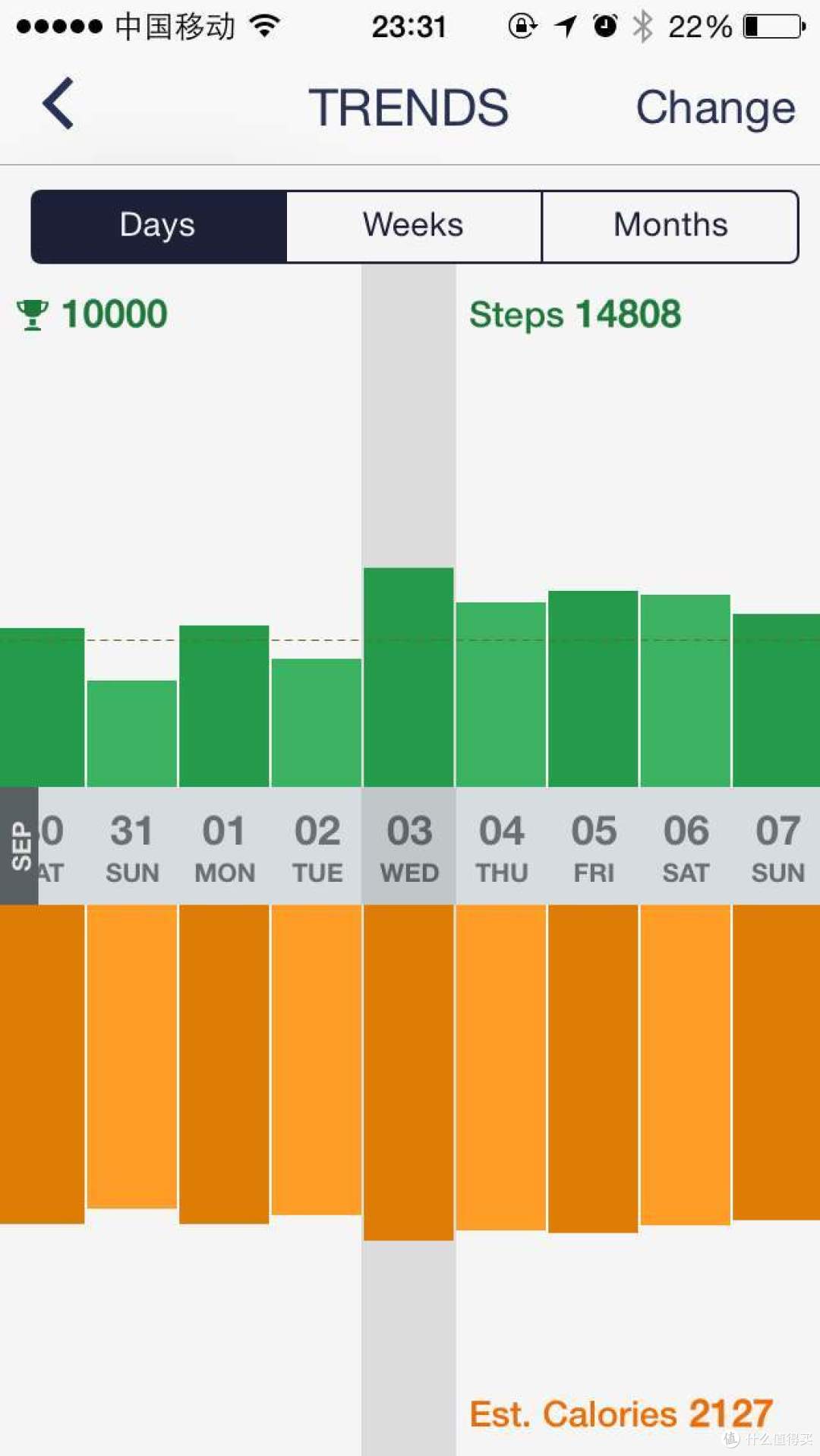Select the 06 SAT day column
This screenshot has height=1456, width=820.
686,846
